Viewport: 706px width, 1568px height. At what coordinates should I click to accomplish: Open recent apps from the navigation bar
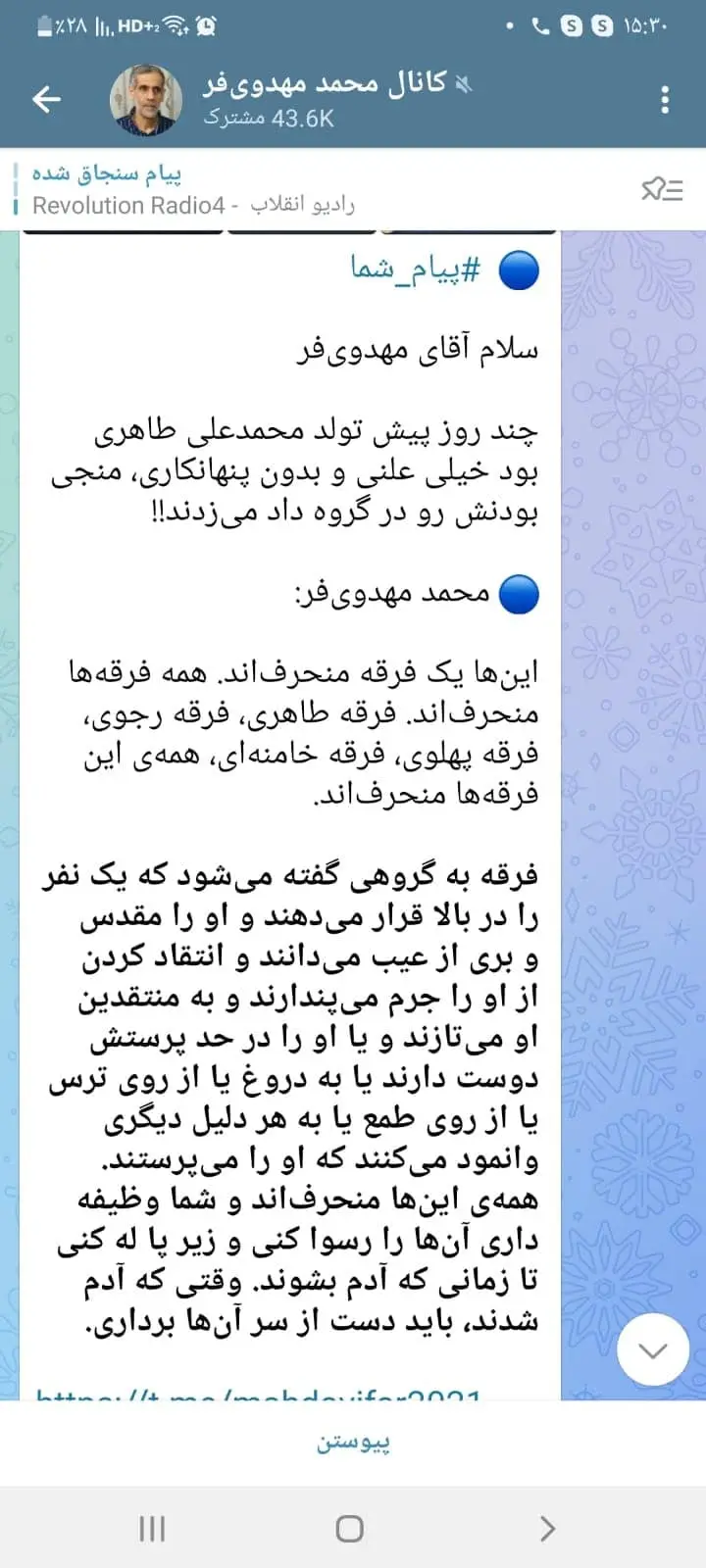[152, 1528]
